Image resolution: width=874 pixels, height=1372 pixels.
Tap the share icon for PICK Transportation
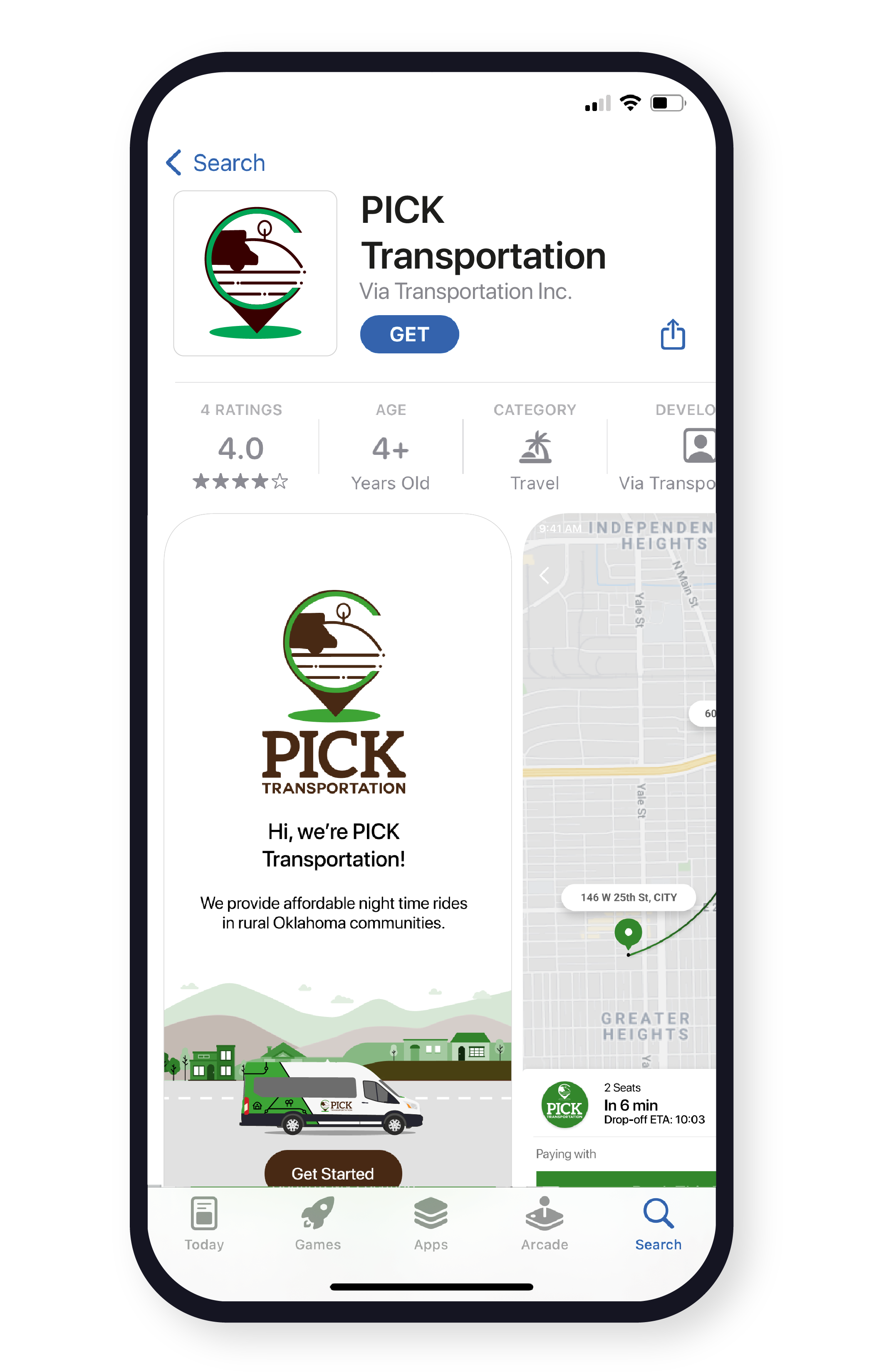673,334
